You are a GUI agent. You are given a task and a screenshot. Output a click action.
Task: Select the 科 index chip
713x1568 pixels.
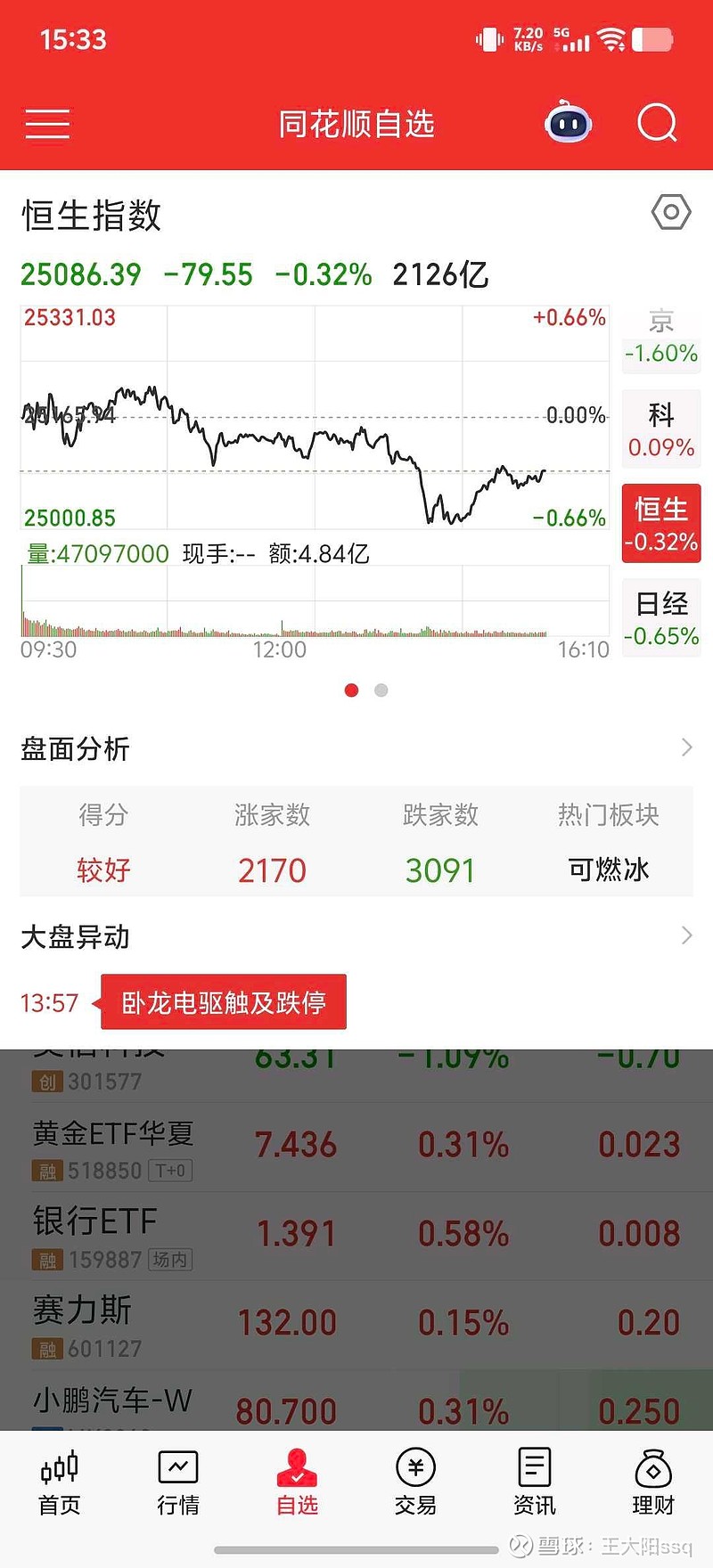[661, 429]
